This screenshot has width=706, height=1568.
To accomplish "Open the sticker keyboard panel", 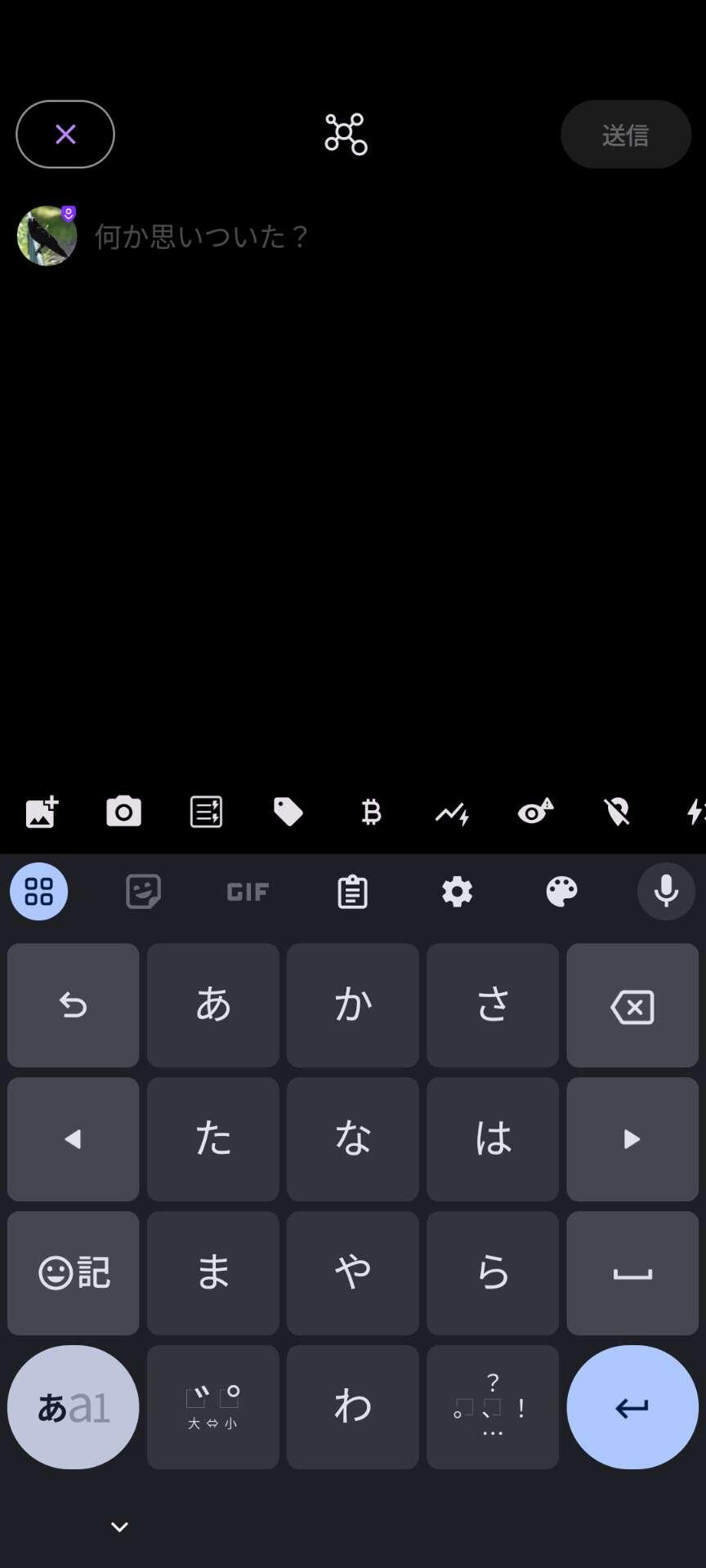I will coord(143,892).
